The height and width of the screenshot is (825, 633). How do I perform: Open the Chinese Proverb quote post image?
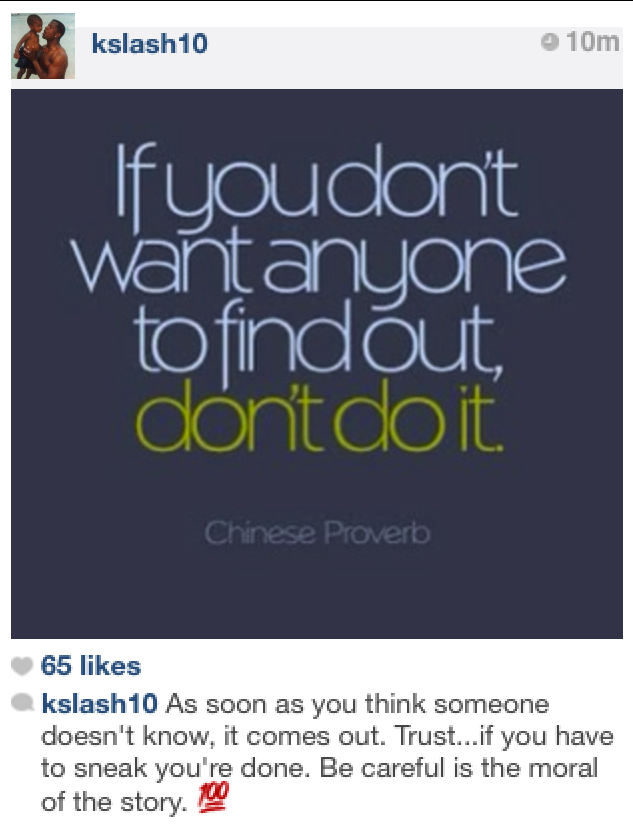click(x=316, y=363)
